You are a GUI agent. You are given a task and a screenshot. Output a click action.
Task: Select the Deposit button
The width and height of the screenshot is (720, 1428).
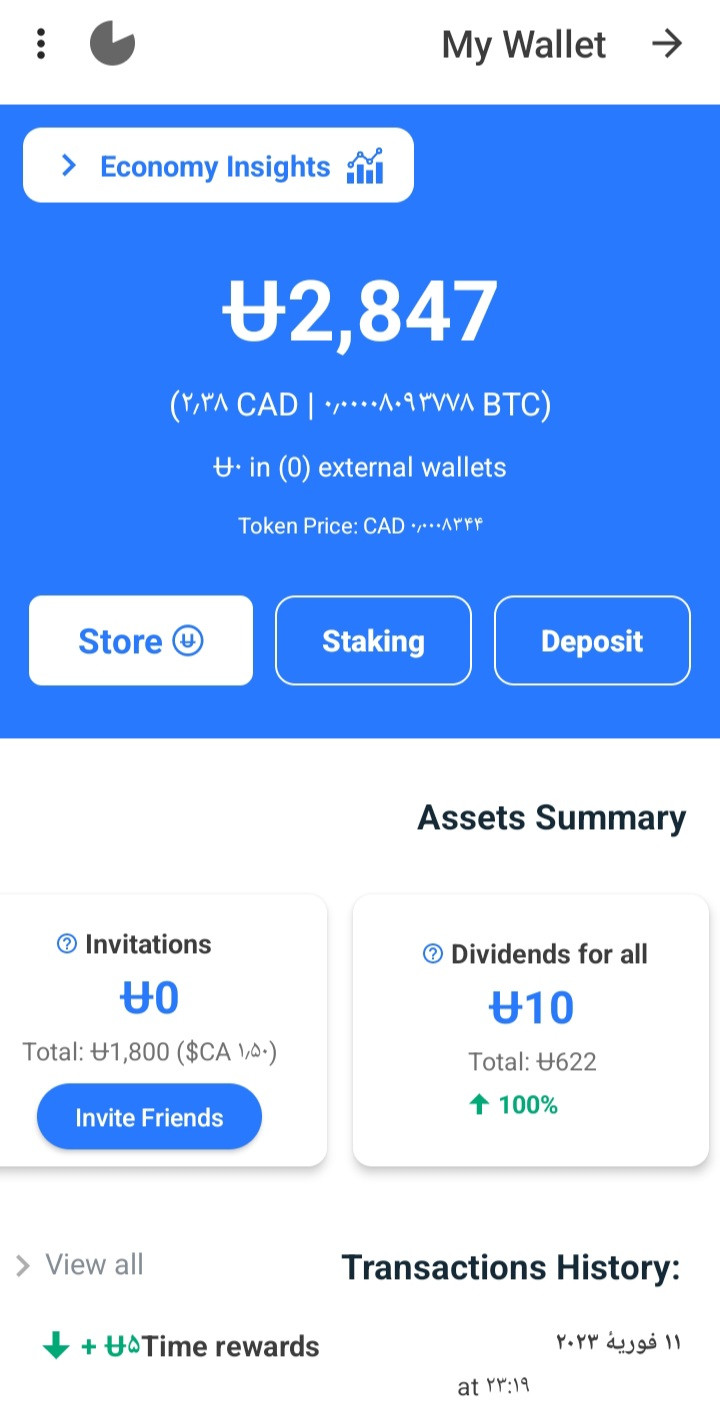592,641
